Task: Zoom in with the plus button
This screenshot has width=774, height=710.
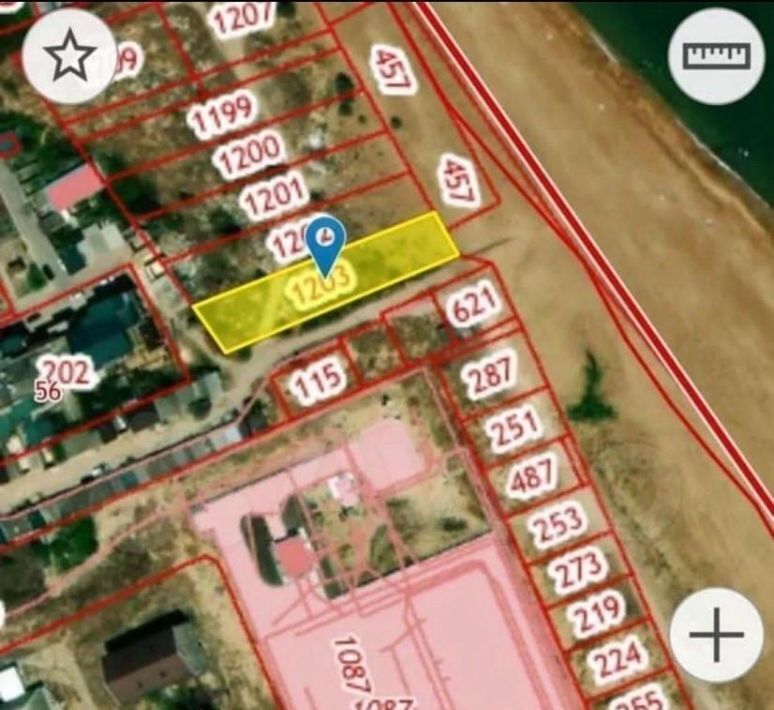Action: (x=716, y=635)
